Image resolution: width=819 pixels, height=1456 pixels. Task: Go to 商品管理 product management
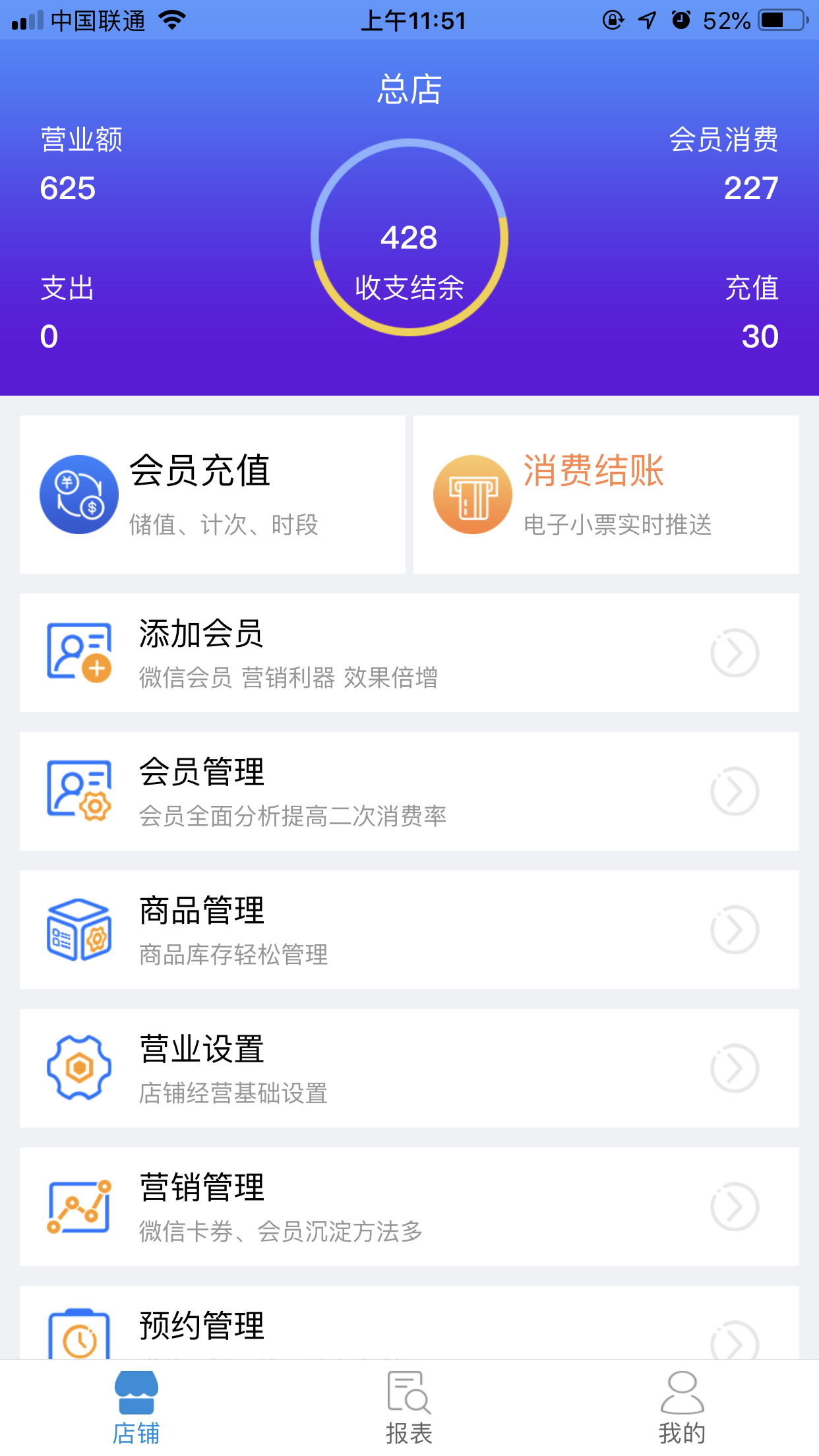pyautogui.click(x=409, y=930)
